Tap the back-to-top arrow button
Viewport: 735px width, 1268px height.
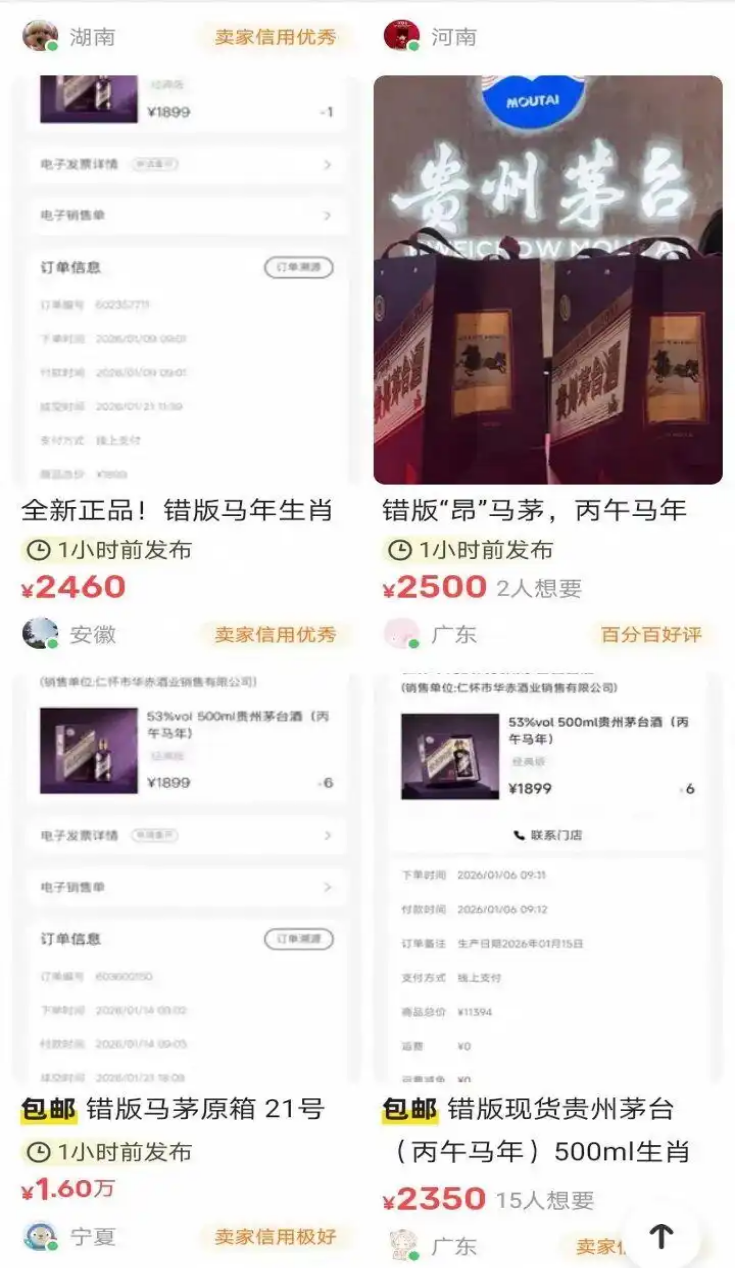[x=662, y=1236]
